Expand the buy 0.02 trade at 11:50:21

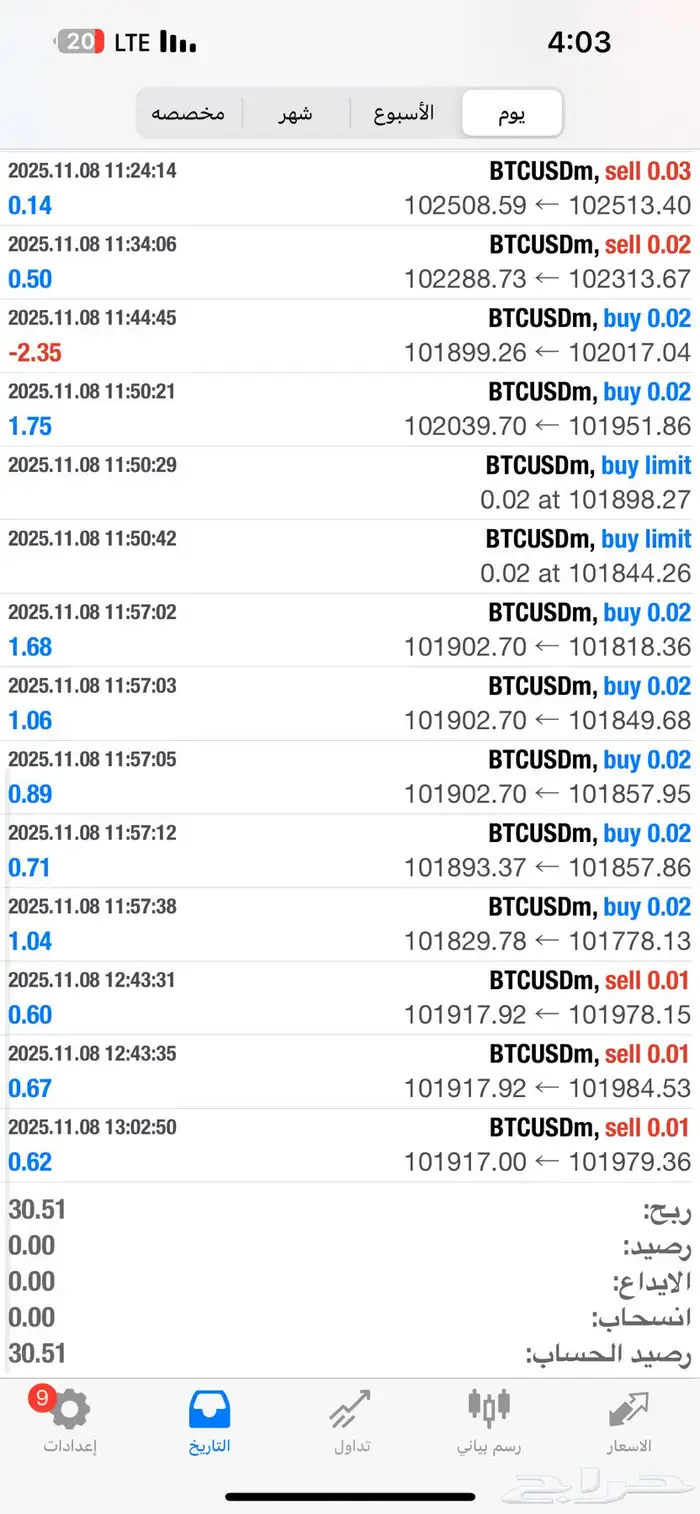click(x=350, y=409)
